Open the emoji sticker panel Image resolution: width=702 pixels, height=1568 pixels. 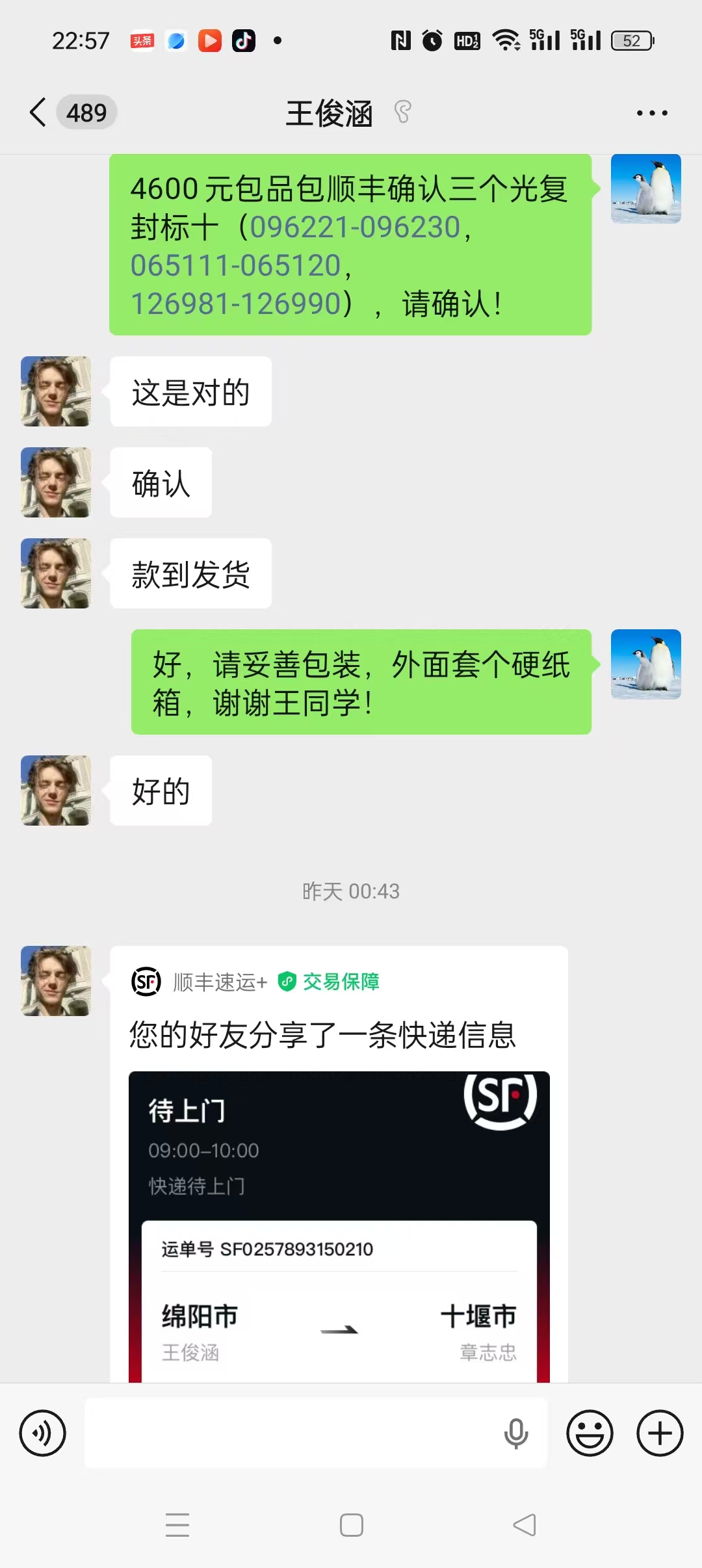(x=590, y=1433)
